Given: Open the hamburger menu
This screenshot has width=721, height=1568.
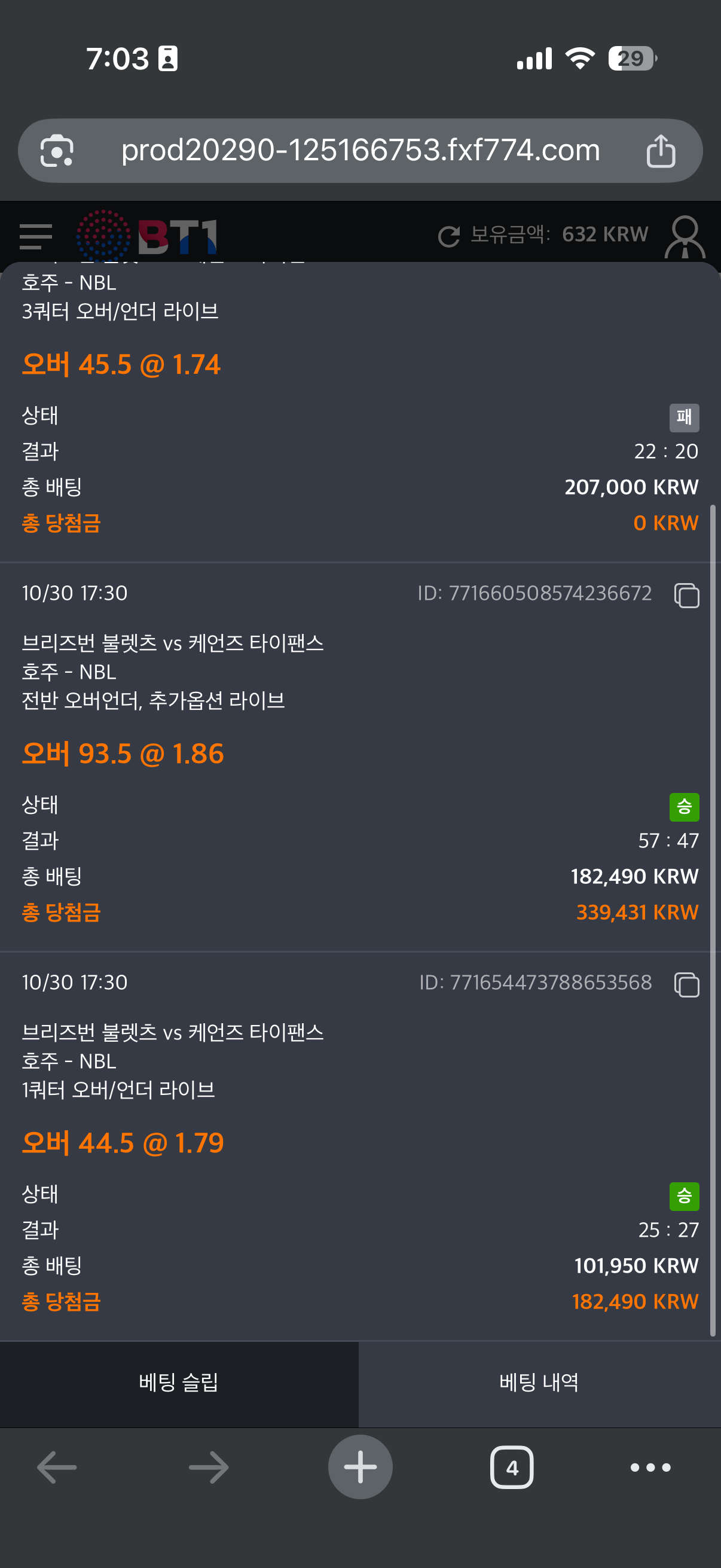Looking at the screenshot, I should [36, 236].
